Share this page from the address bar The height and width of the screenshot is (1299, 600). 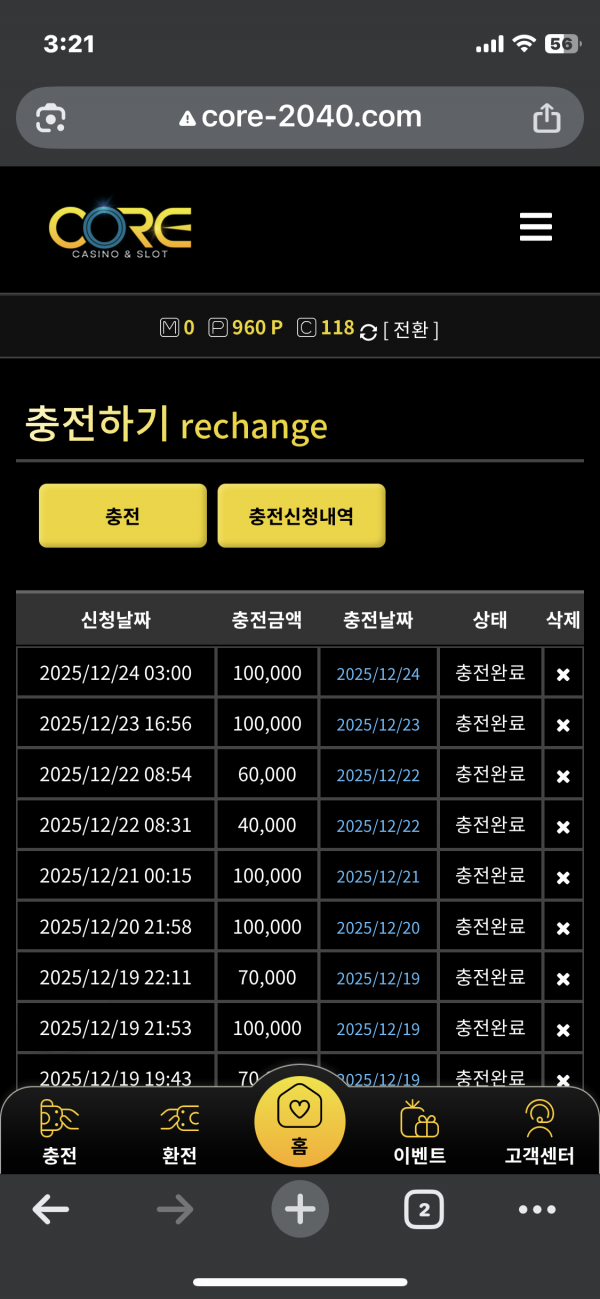(x=547, y=118)
